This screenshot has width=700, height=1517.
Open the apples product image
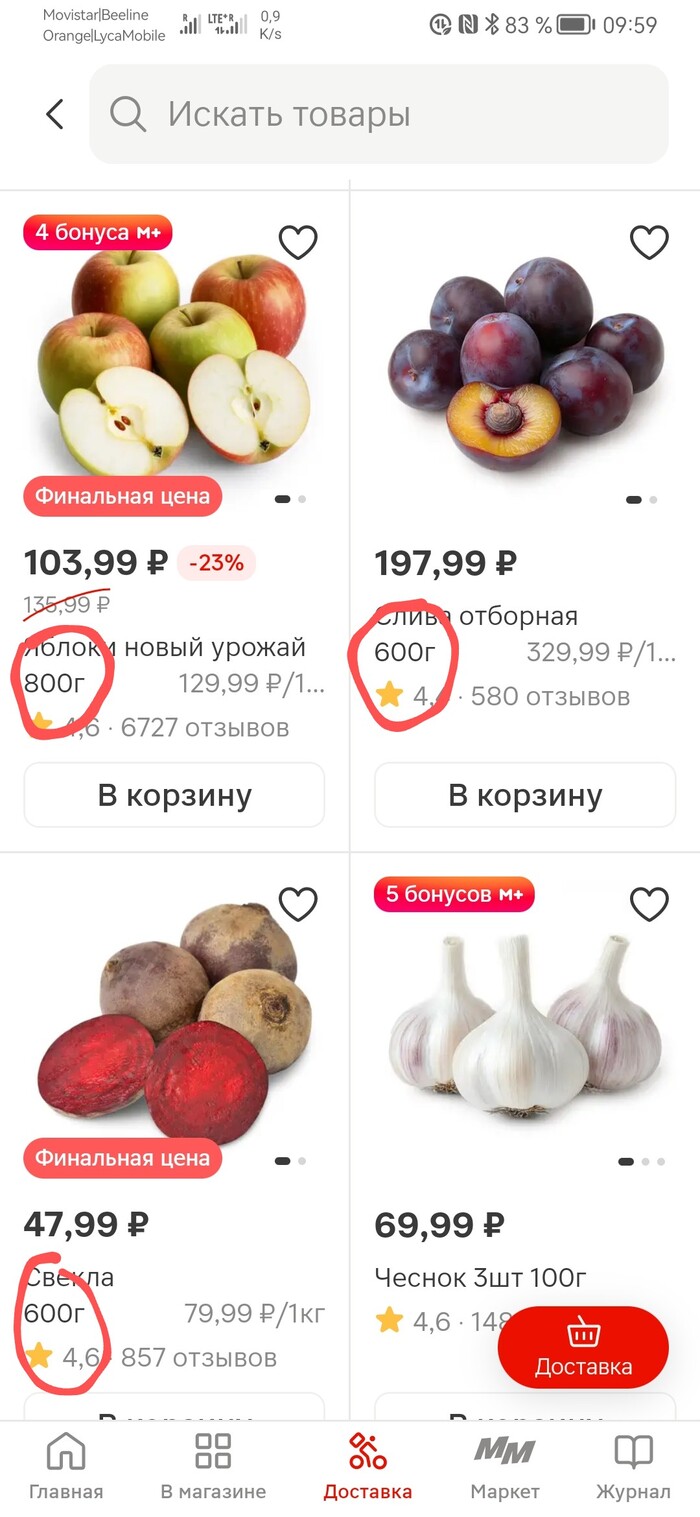click(174, 365)
